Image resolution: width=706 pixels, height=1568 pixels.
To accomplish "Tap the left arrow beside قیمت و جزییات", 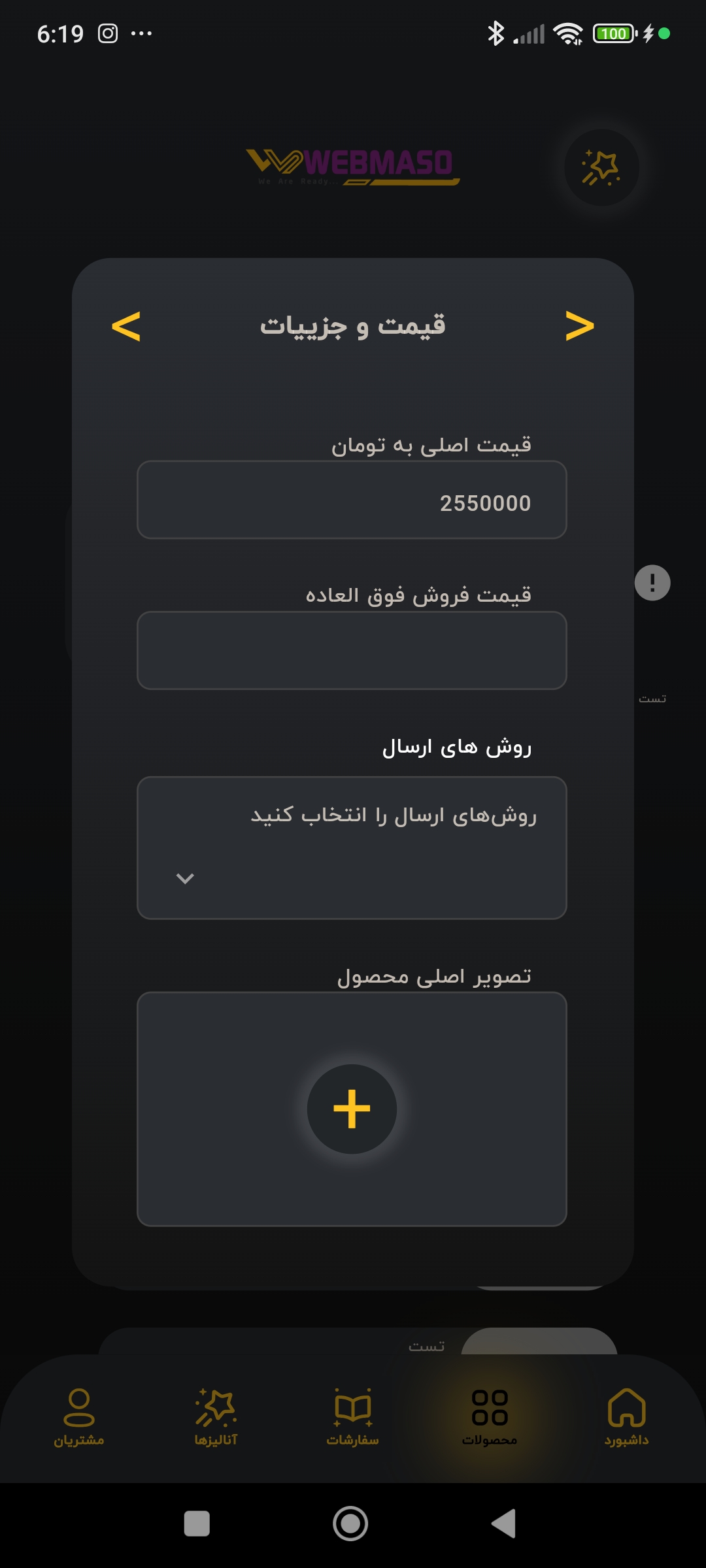I will tap(126, 325).
